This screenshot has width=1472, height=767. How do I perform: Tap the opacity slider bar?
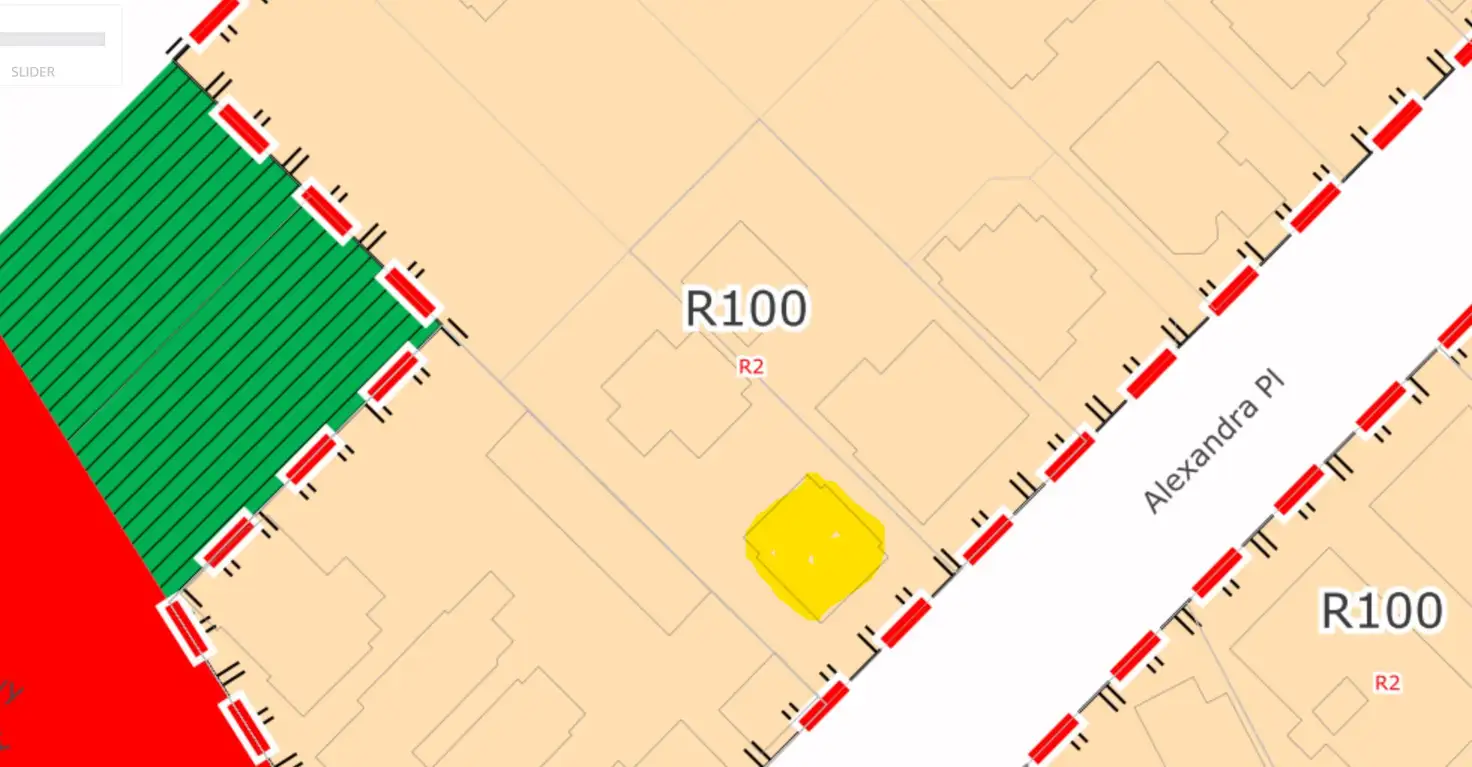tap(52, 39)
